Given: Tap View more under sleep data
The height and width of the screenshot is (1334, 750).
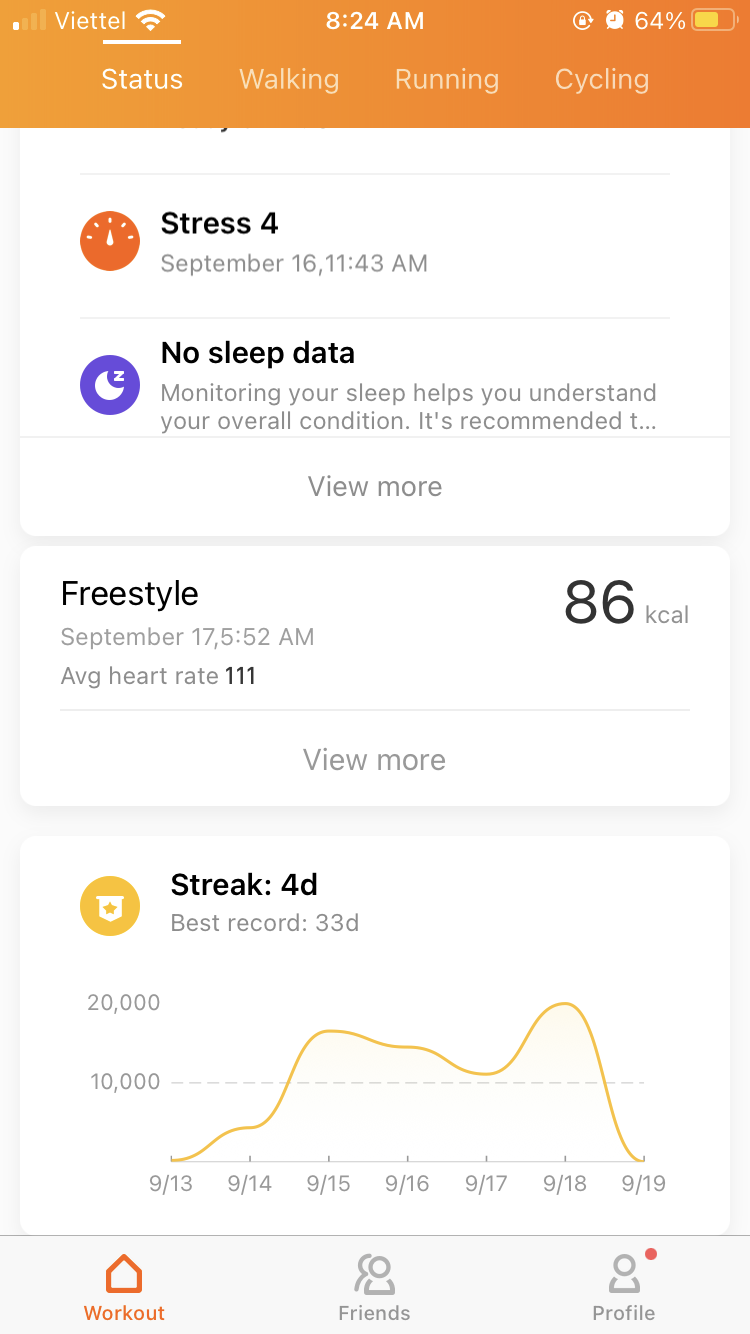Looking at the screenshot, I should pyautogui.click(x=375, y=487).
